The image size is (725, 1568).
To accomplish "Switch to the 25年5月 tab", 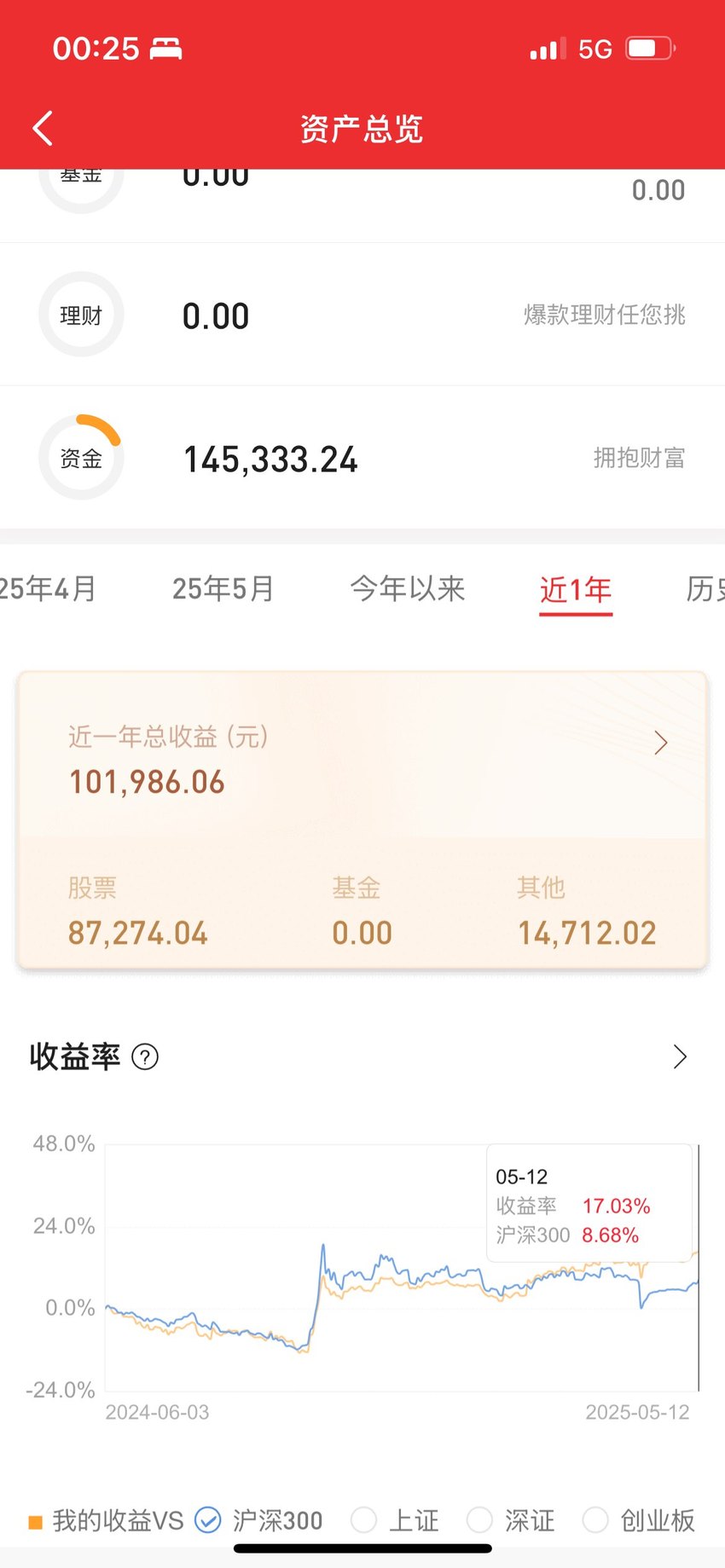I will [x=223, y=588].
